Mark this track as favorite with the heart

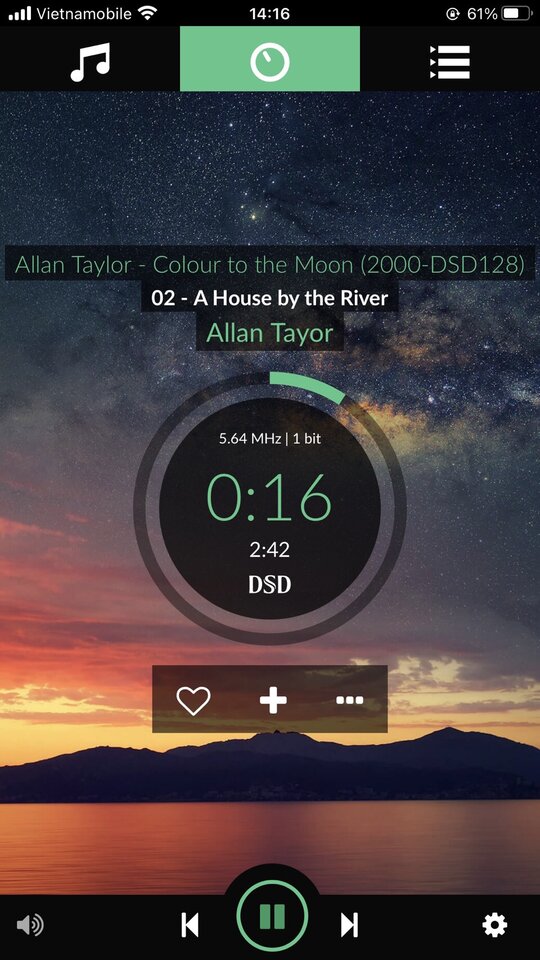point(193,700)
